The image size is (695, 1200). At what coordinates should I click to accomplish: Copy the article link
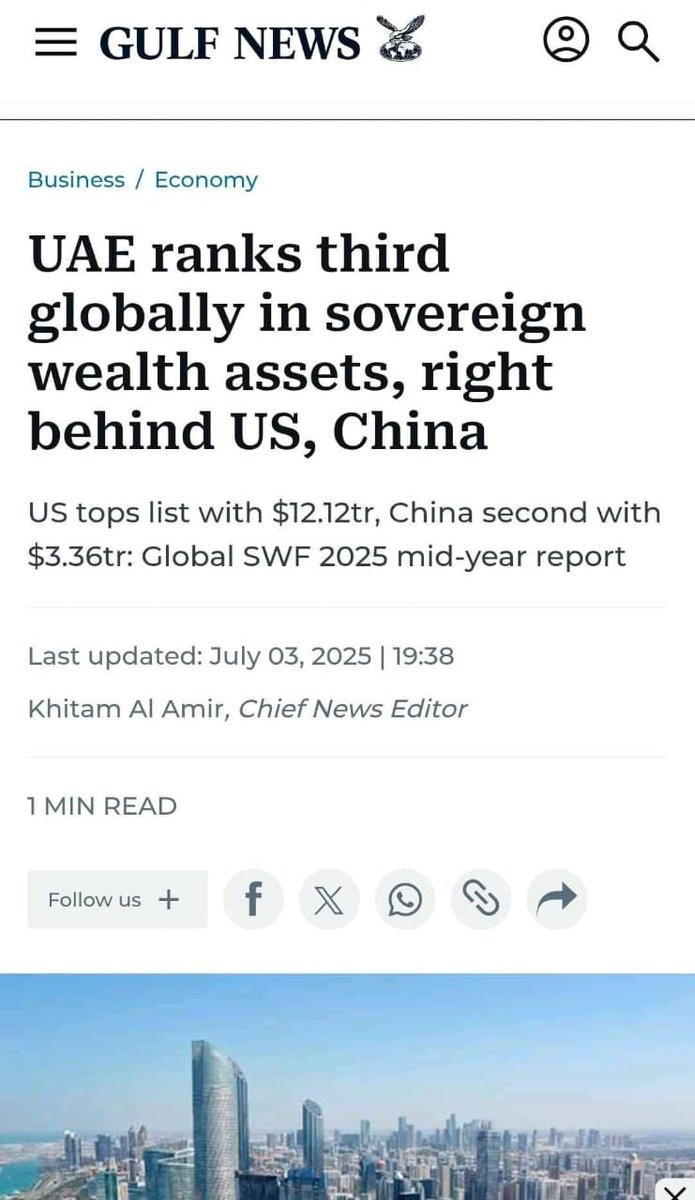(481, 899)
